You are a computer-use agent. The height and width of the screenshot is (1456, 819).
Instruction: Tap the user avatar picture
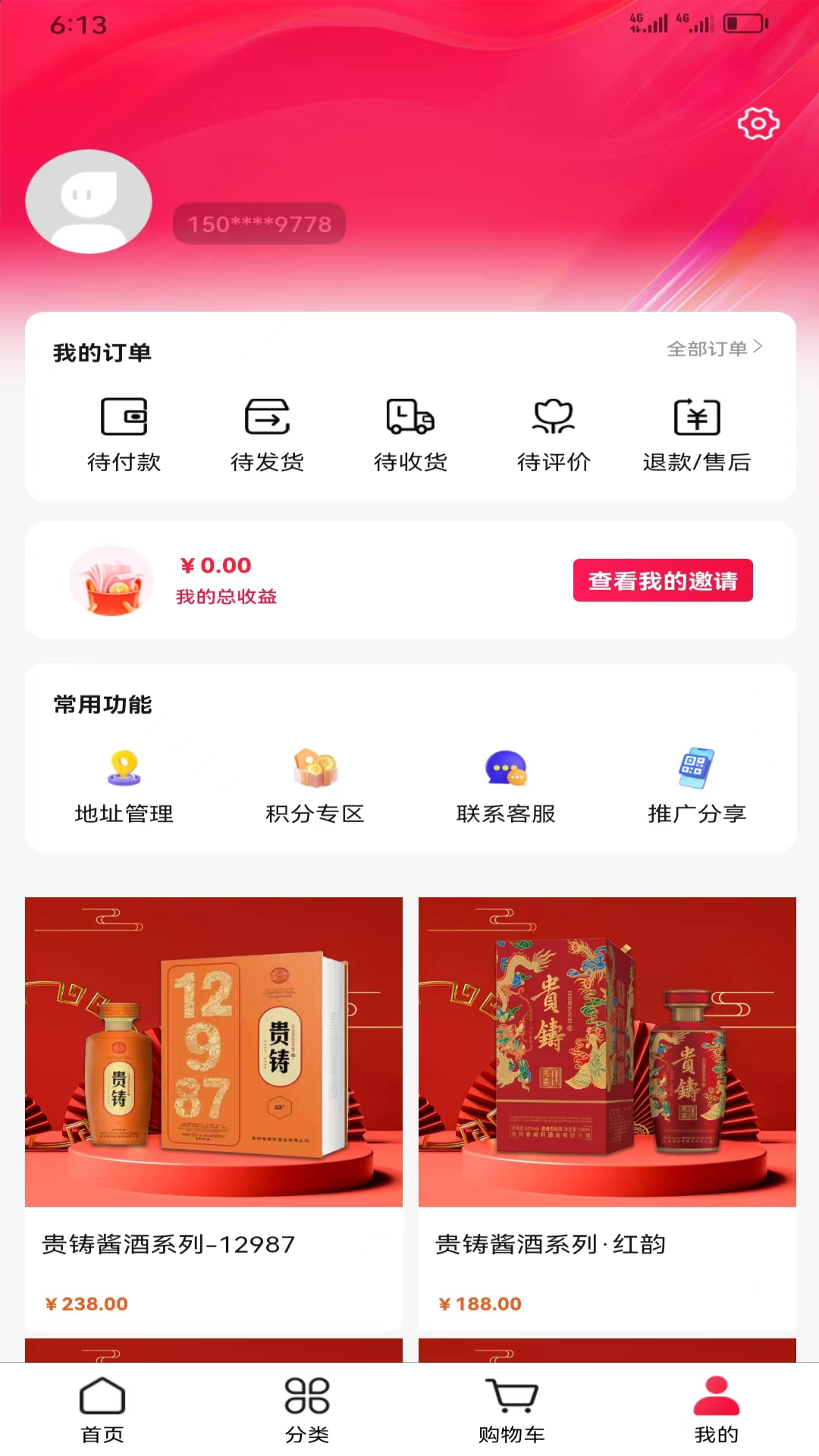click(x=88, y=201)
